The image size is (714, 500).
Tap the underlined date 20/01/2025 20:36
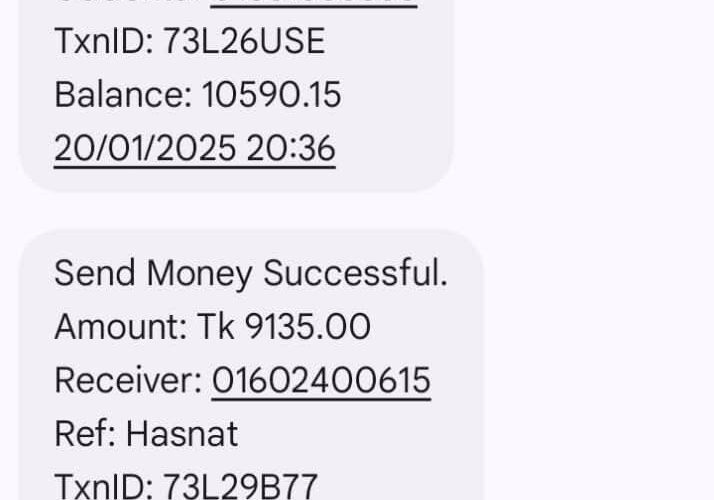coord(194,148)
